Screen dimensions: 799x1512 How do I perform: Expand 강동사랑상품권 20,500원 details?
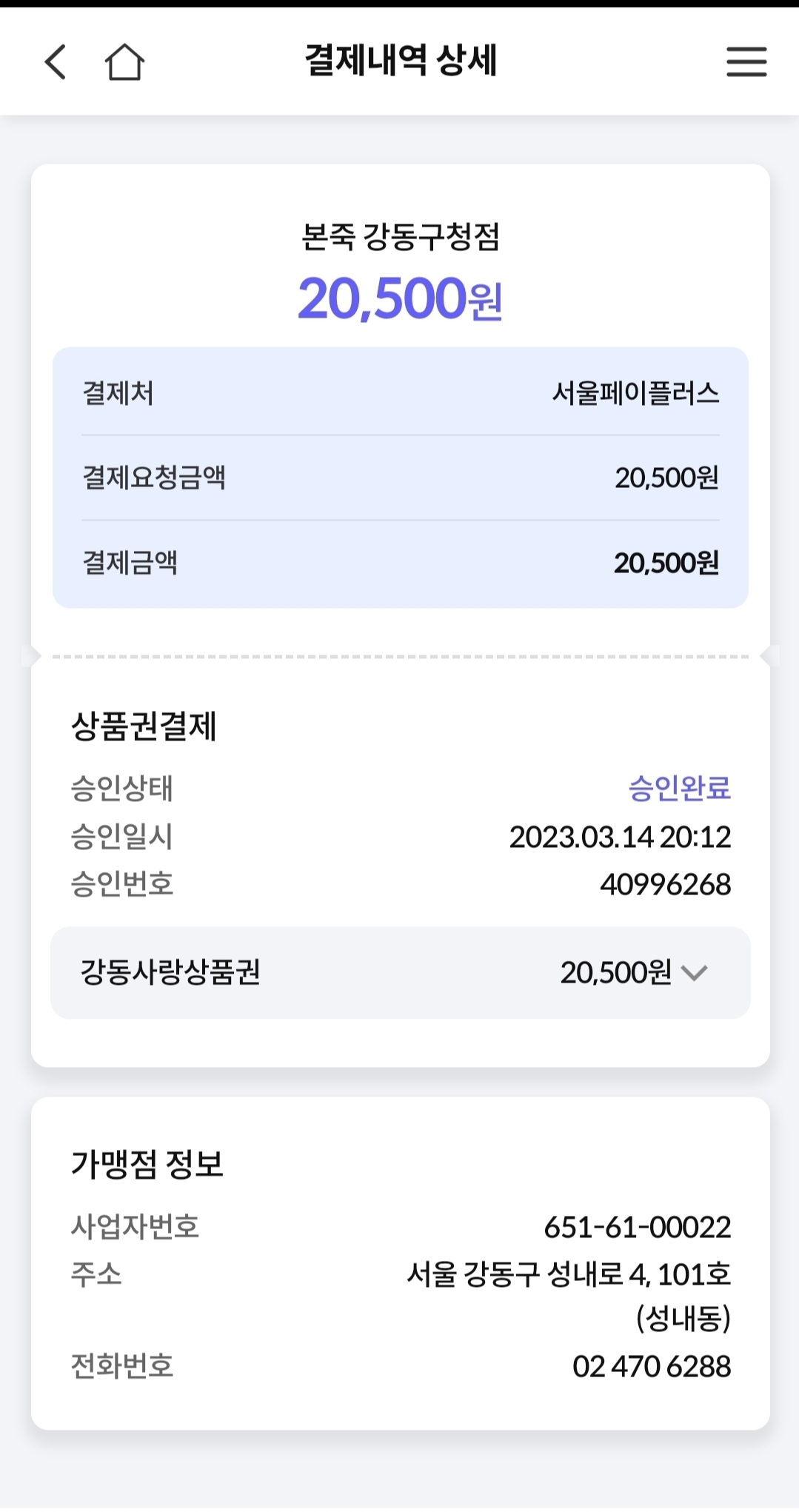694,972
